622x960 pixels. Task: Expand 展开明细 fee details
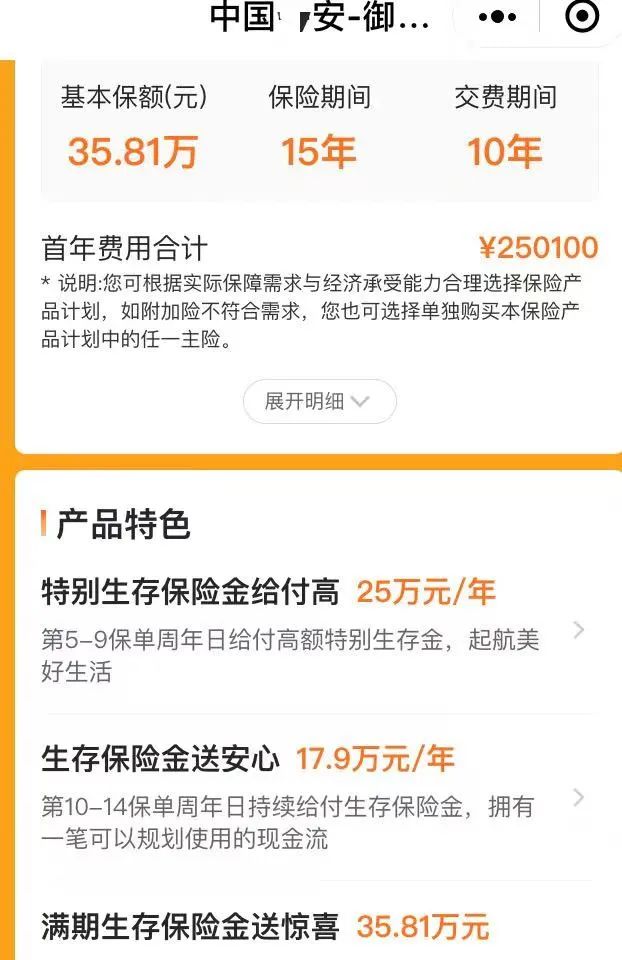[x=319, y=402]
